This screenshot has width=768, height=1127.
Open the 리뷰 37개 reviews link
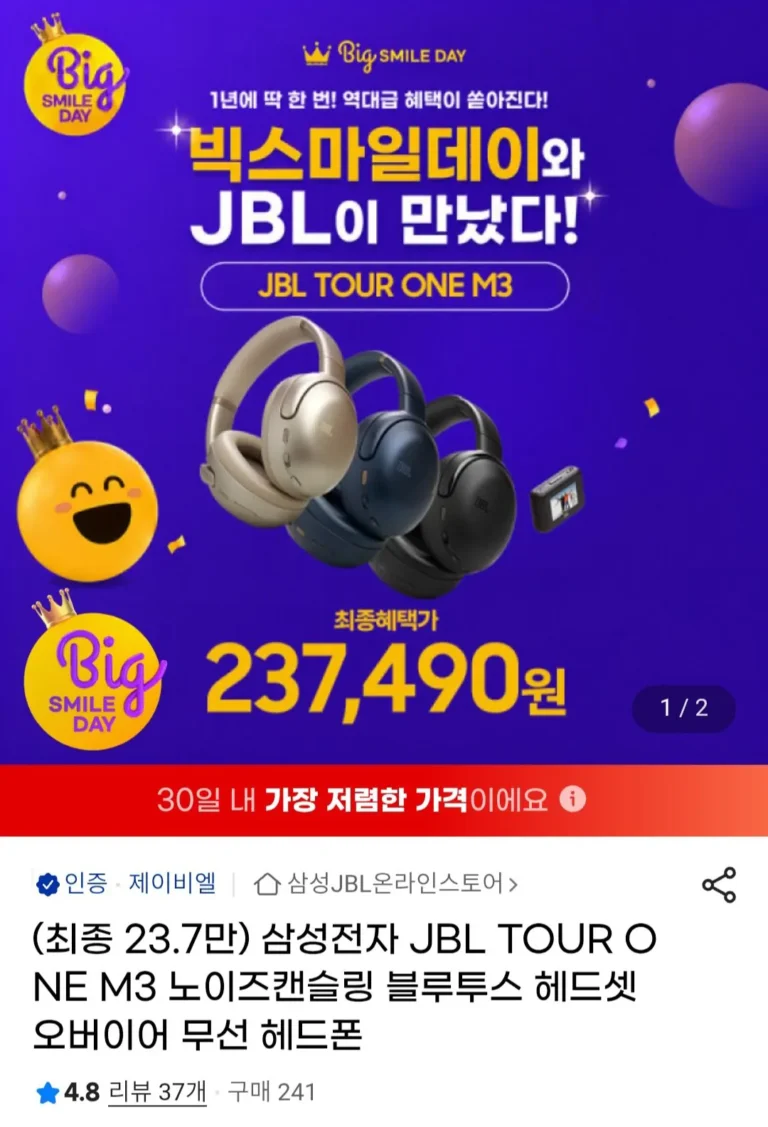coord(157,1092)
